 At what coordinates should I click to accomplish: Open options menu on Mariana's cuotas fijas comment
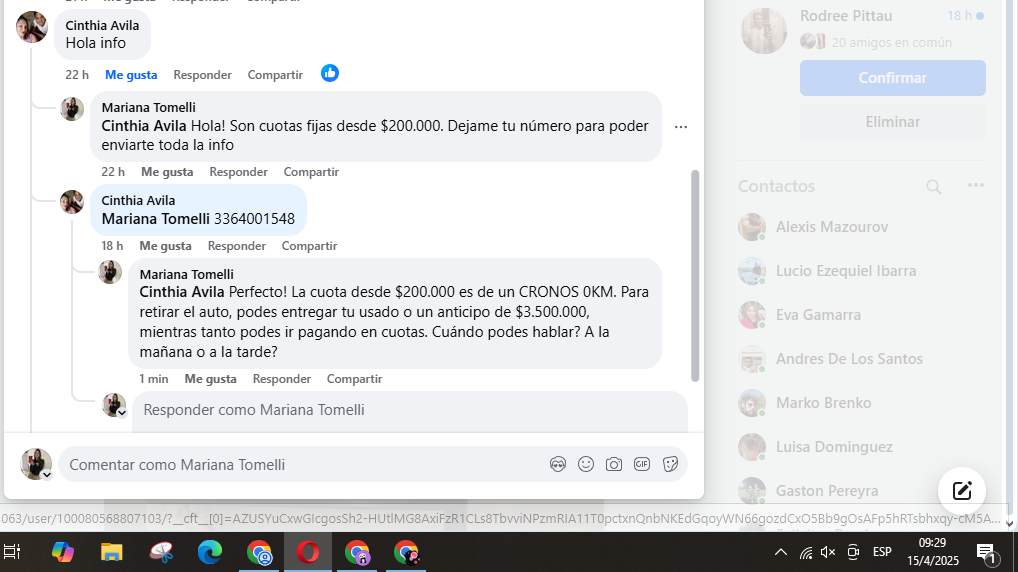(x=681, y=127)
